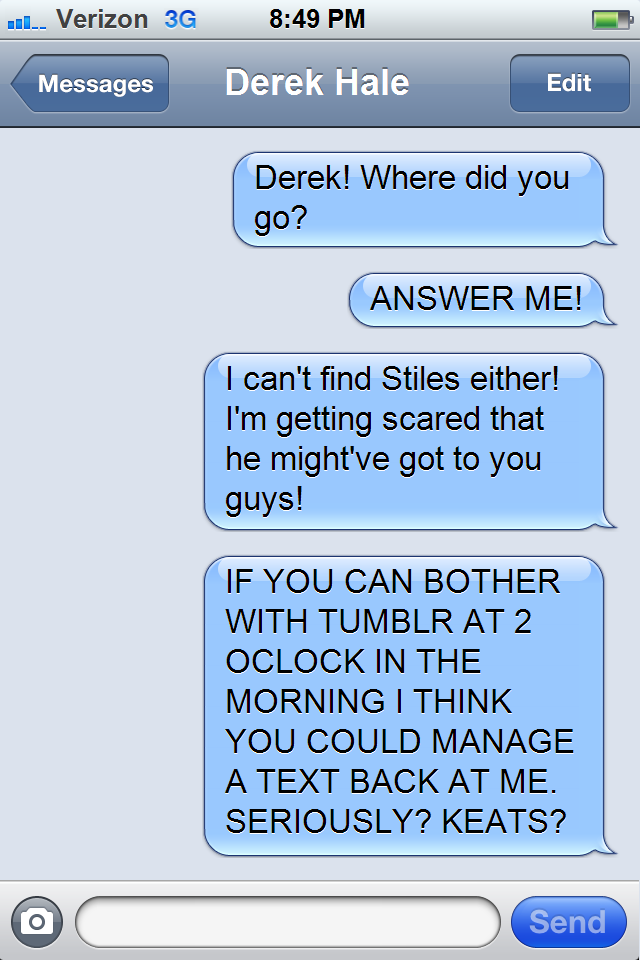Open the camera attachment icon
The height and width of the screenshot is (960, 640).
point(37,921)
